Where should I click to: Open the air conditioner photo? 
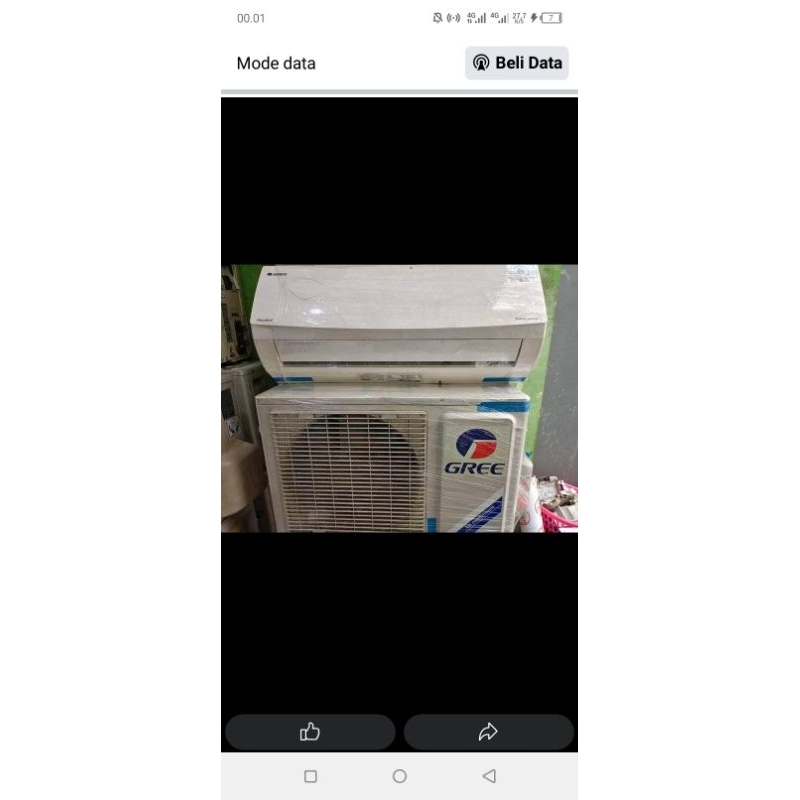[399, 398]
